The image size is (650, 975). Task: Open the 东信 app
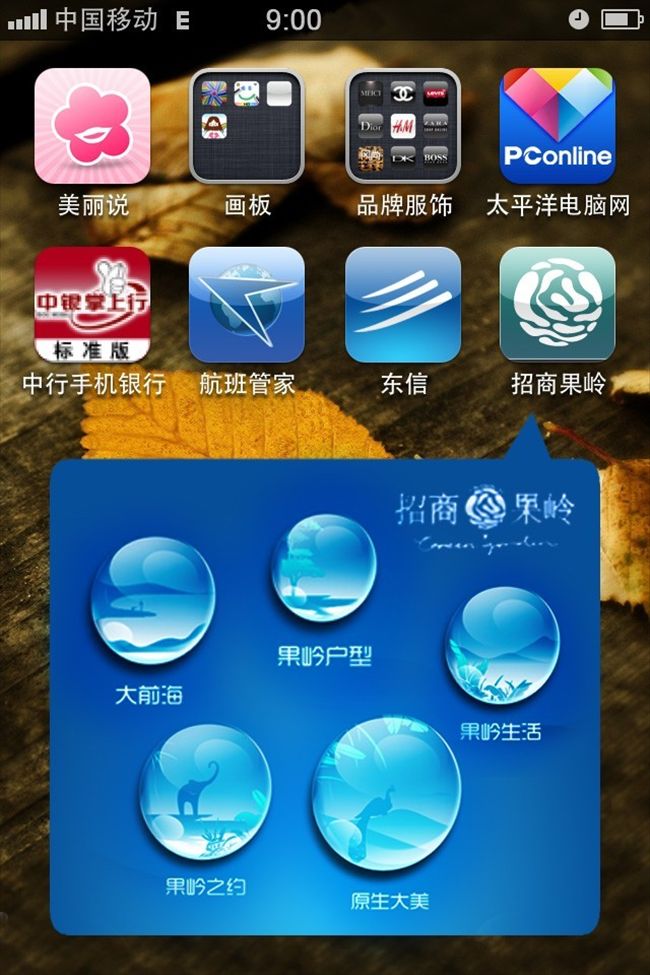(403, 305)
